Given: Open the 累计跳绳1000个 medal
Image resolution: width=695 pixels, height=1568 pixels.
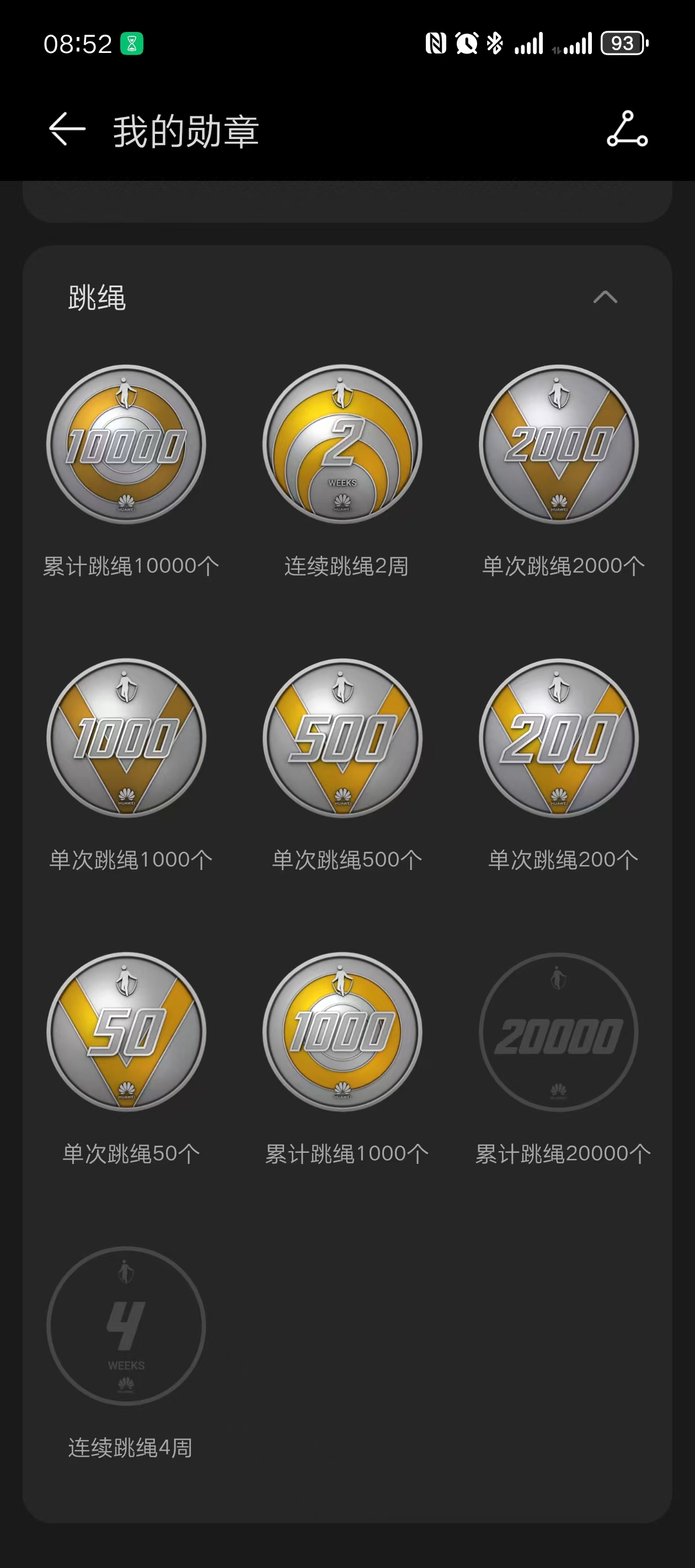Looking at the screenshot, I should [343, 1032].
